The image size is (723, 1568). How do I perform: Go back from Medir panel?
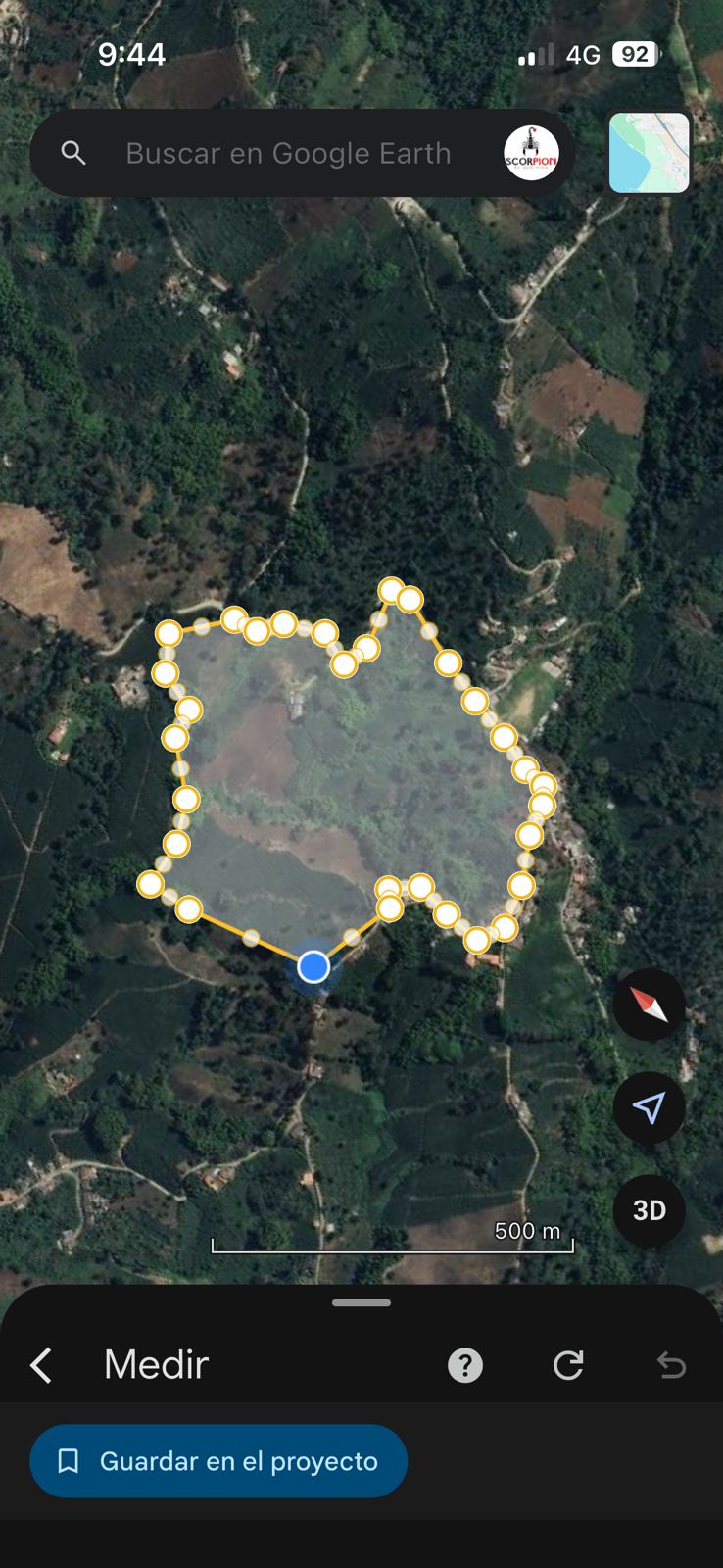pyautogui.click(x=41, y=1364)
